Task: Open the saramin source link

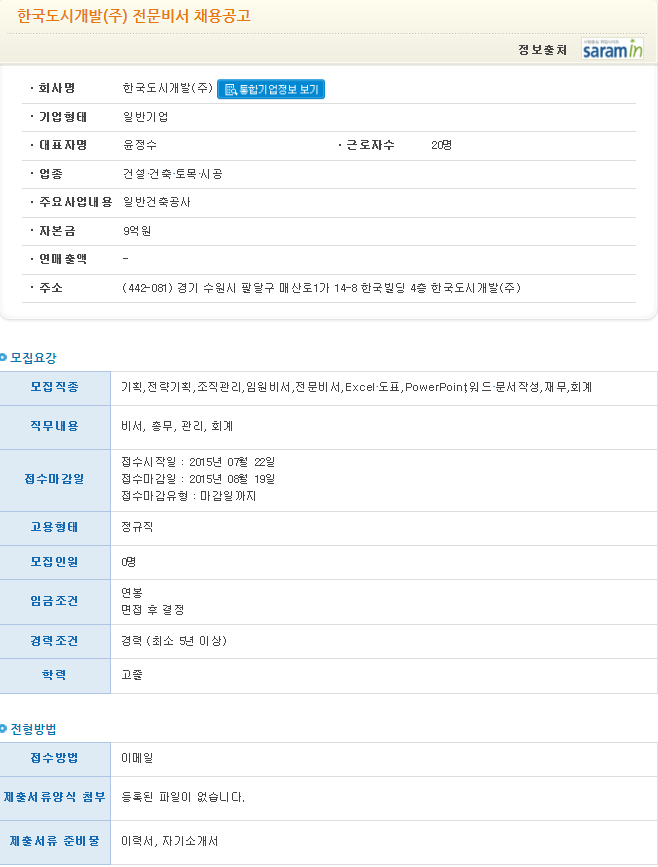Action: (x=612, y=49)
